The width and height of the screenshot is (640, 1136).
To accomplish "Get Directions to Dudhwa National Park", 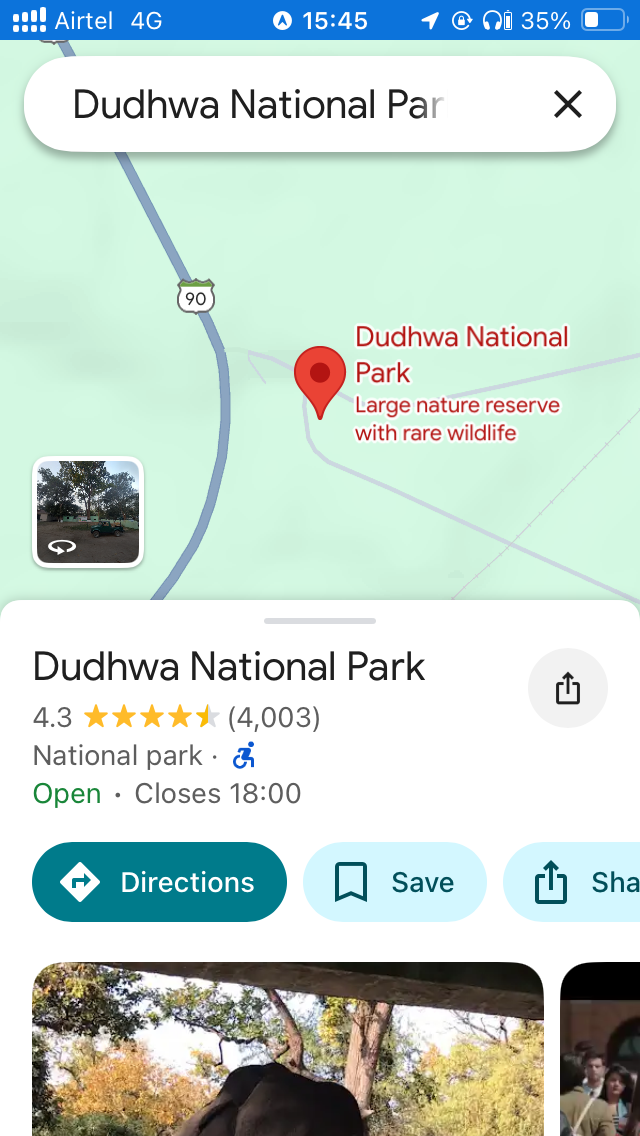I will [160, 882].
